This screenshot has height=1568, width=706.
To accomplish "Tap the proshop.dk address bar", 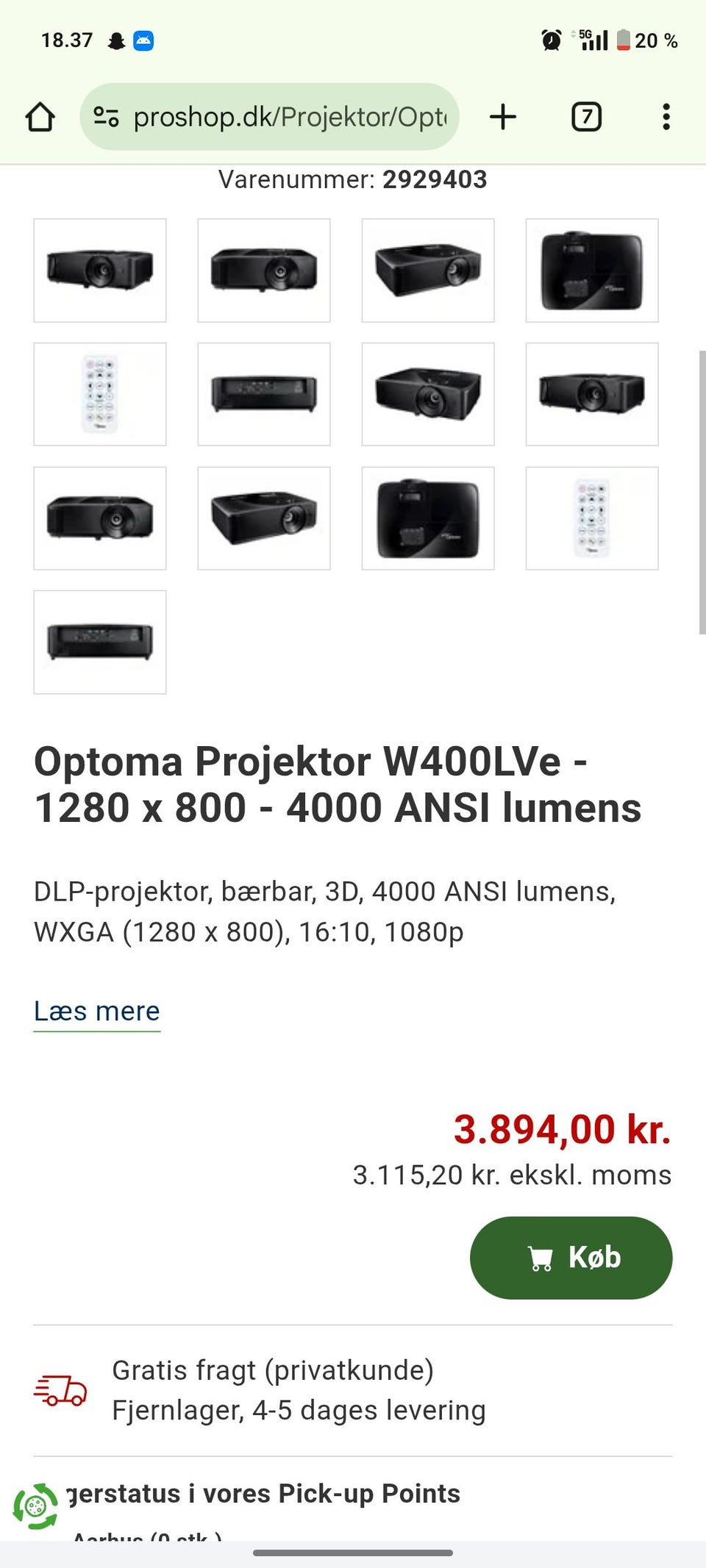I will (x=270, y=117).
